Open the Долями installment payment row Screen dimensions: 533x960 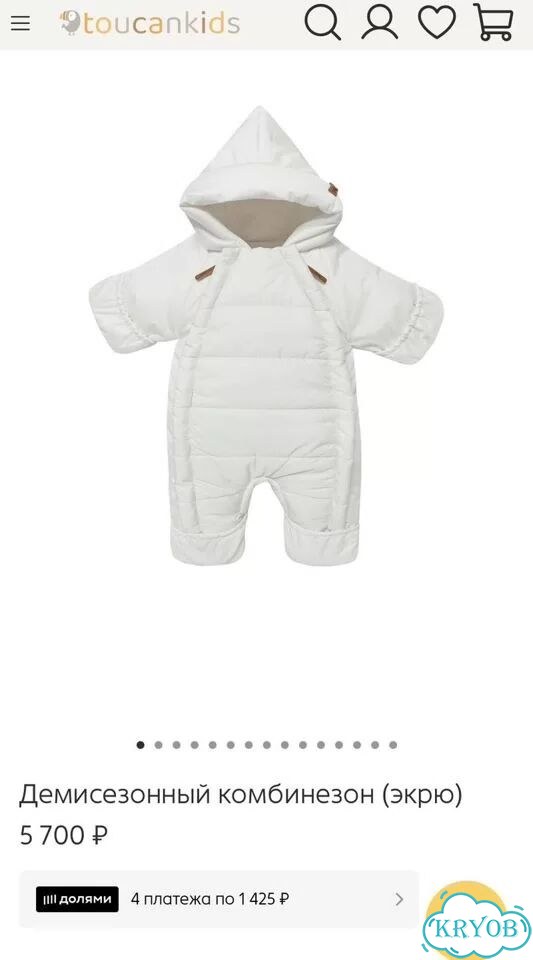tap(219, 899)
